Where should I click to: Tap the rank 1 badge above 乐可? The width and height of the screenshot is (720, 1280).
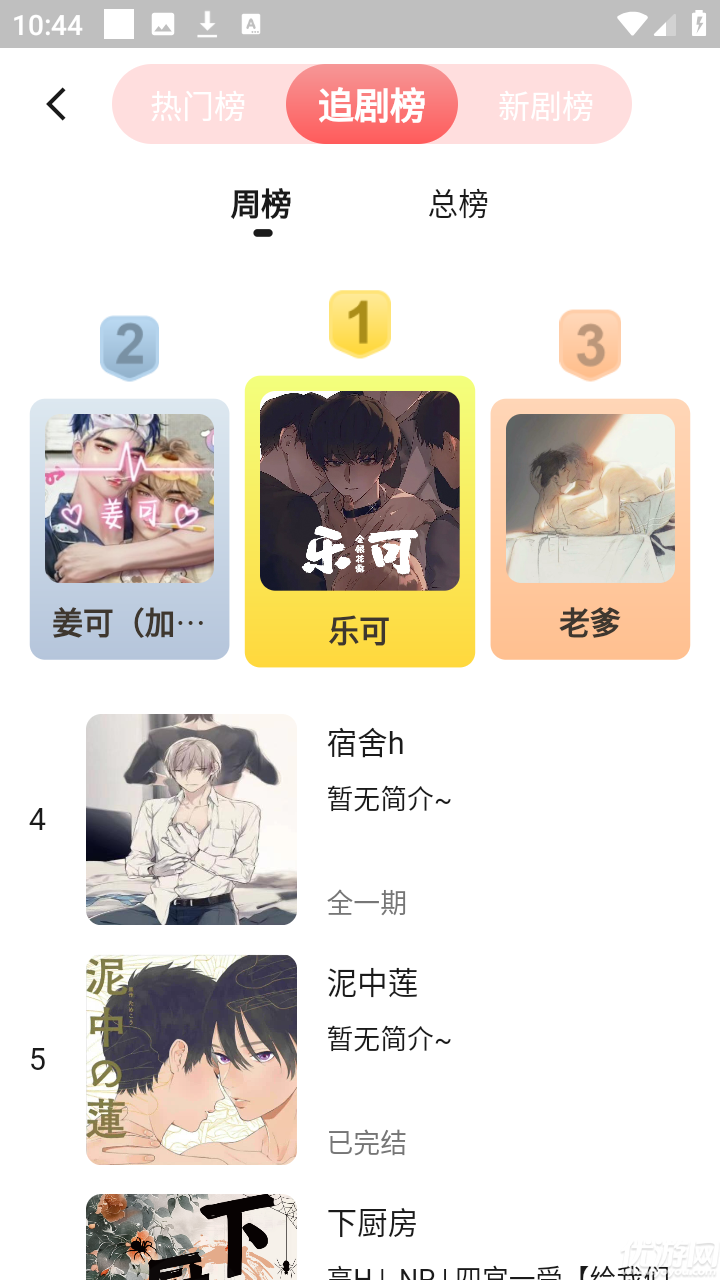tap(359, 325)
